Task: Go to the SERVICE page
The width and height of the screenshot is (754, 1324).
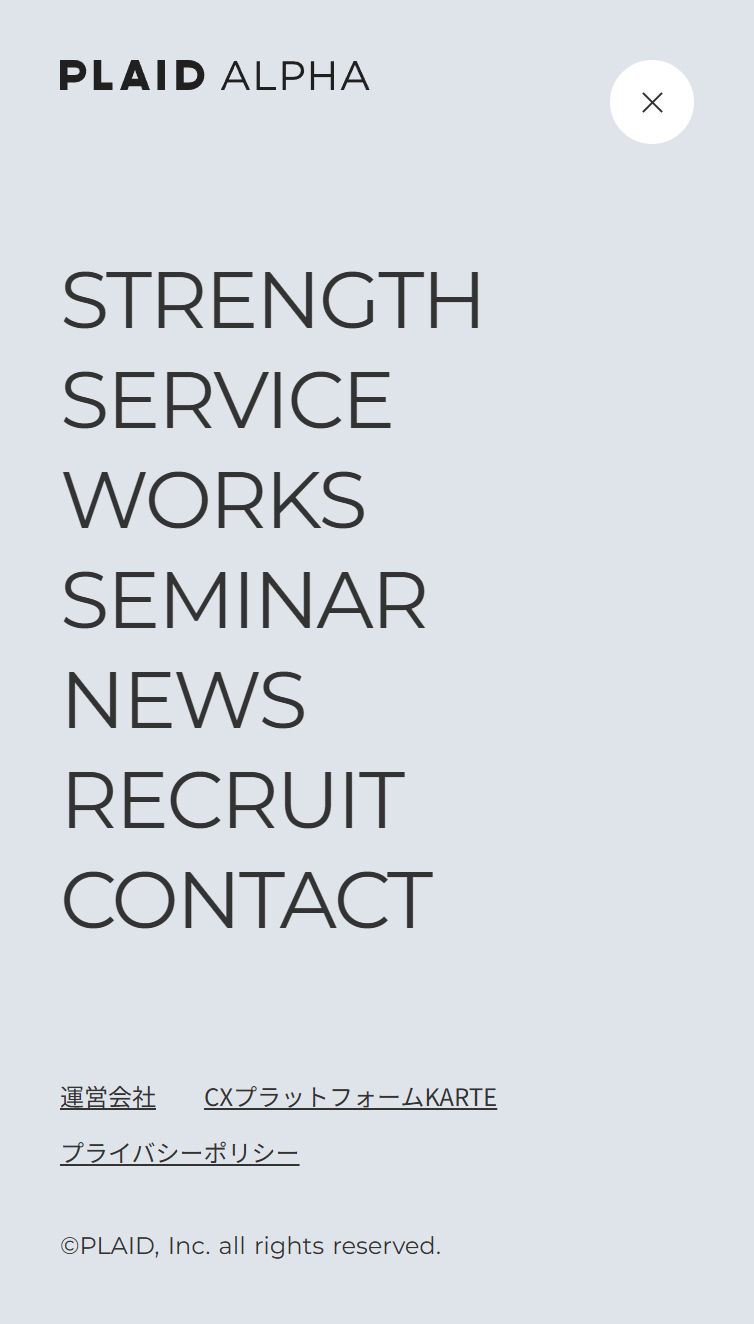Action: tap(227, 400)
